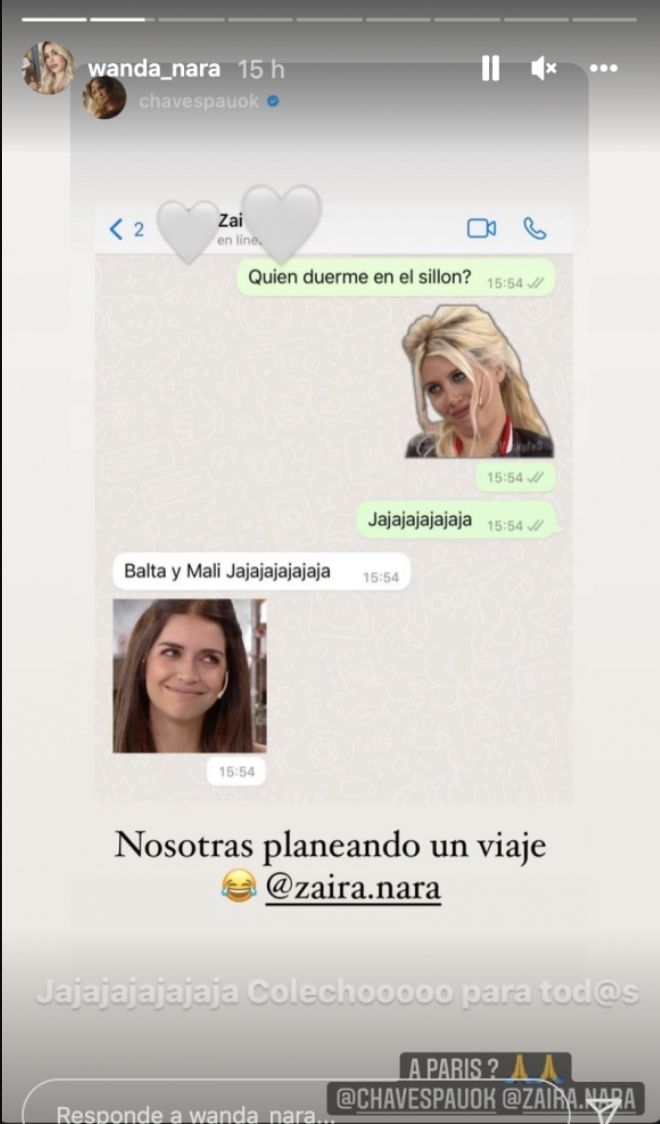This screenshot has height=1124, width=660.
Task: Share this story via the paper plane
Action: point(604,1110)
